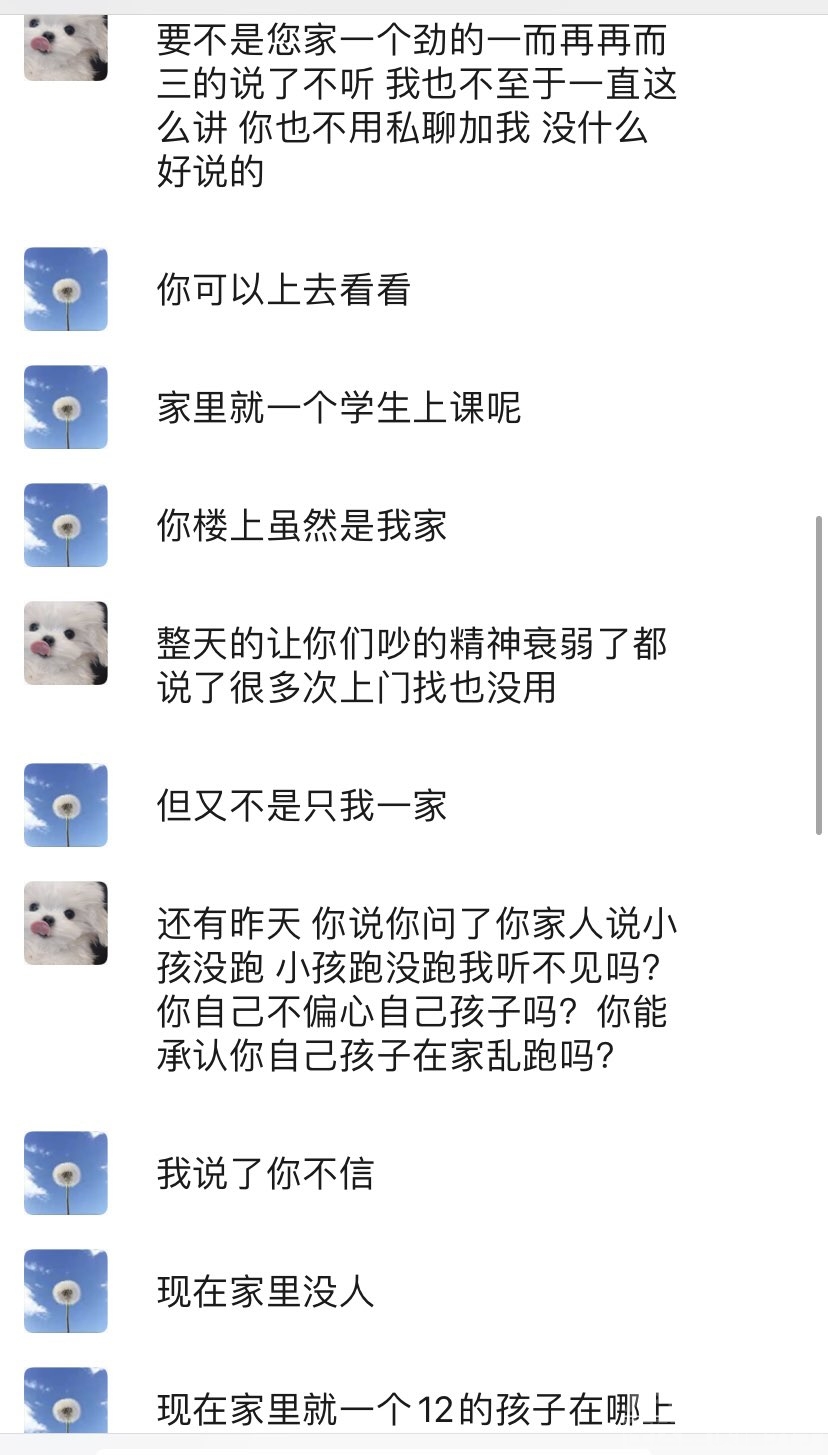Tap puppy avatar beside 整天的让你们吵的精神衰弱了都
828x1455 pixels.
[66, 643]
